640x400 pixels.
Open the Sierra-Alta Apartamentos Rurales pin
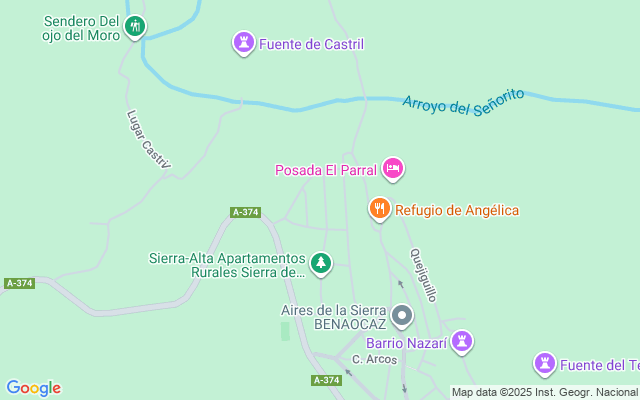(321, 264)
